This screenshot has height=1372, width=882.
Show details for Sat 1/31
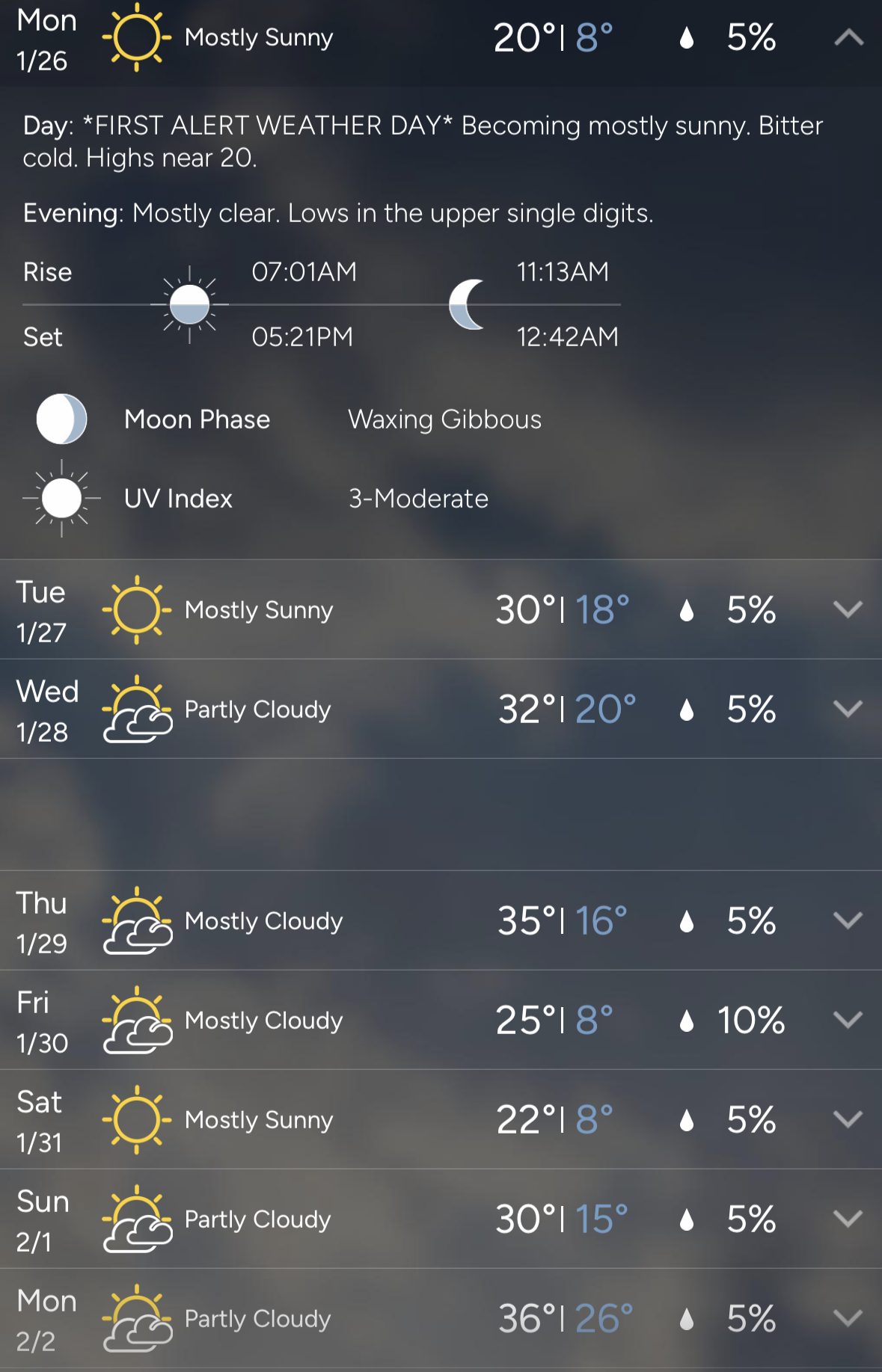point(848,1119)
